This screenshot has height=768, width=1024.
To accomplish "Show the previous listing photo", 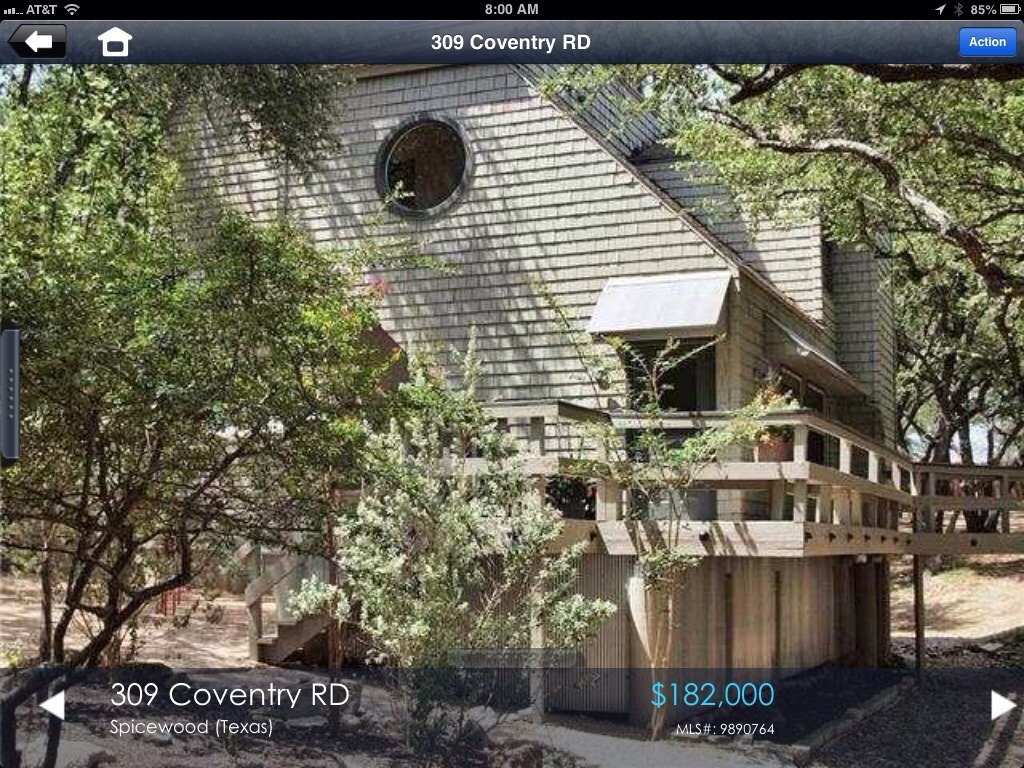I will 51,705.
